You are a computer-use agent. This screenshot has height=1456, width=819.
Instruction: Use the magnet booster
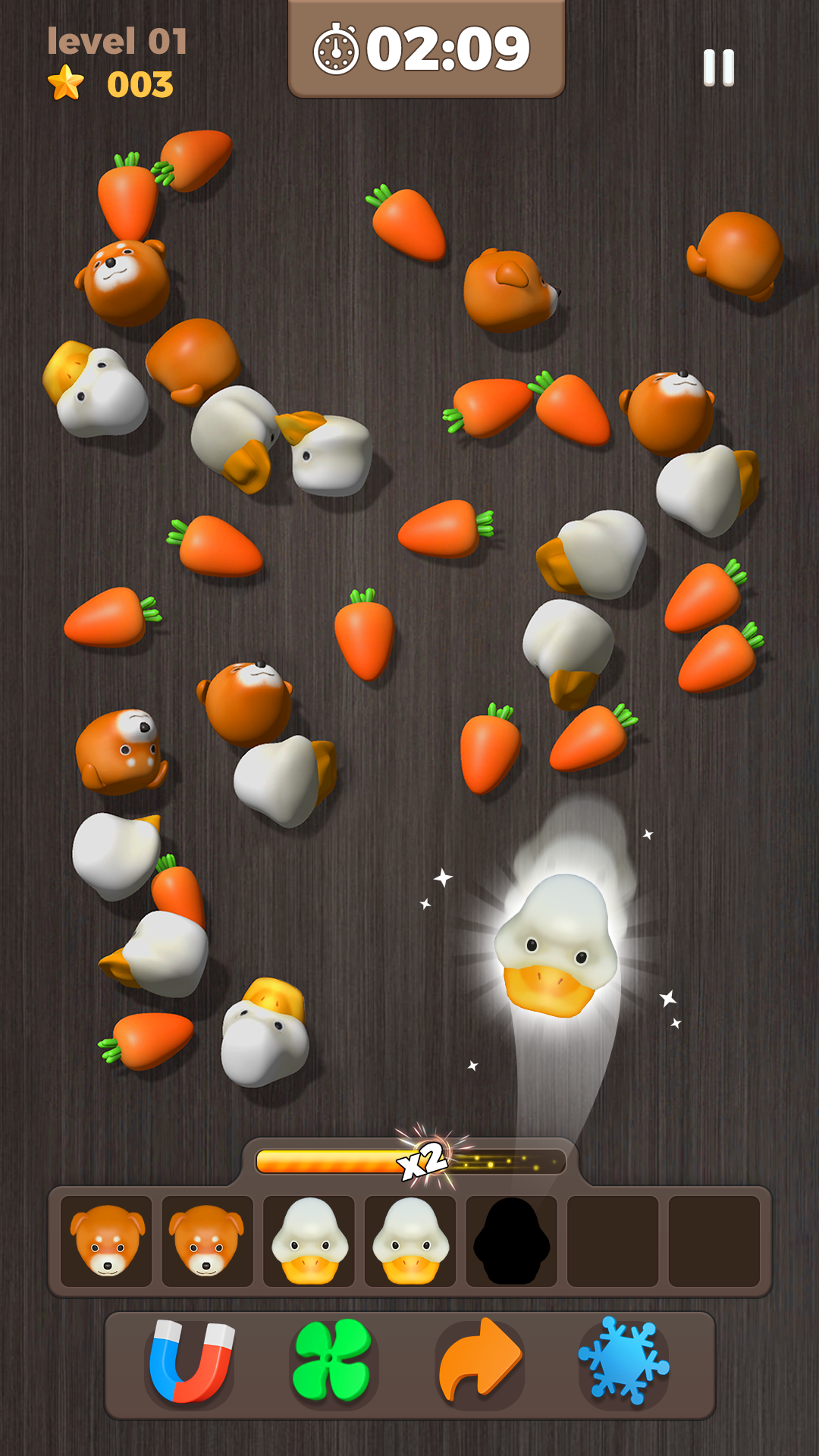190,1362
